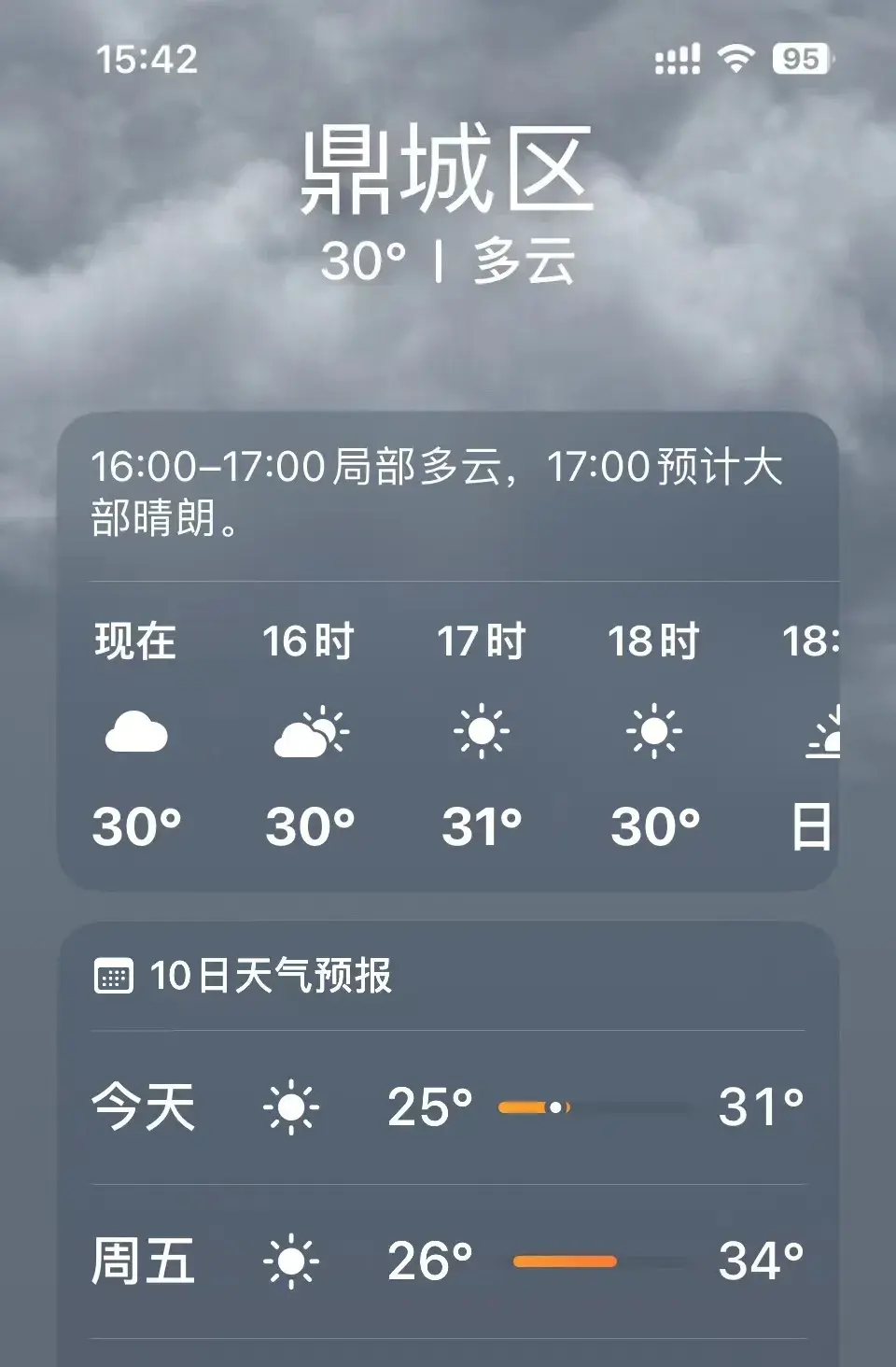Open Friday's (周五) forecast row
Screen dimensions: 896x1367
click(x=448, y=1261)
